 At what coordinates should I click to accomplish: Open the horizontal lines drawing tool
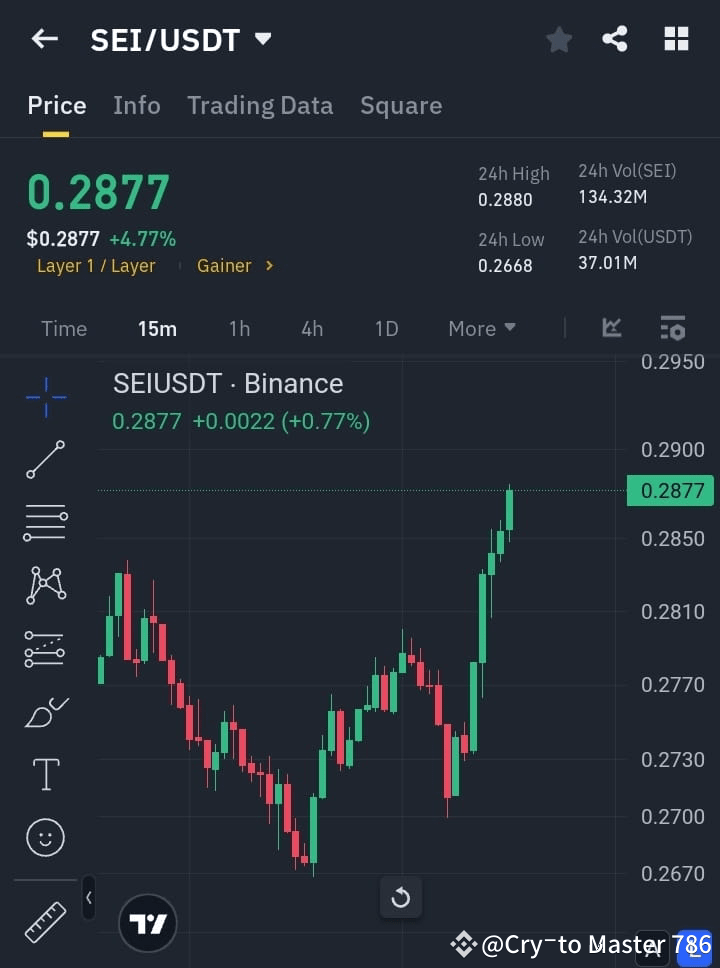[x=45, y=523]
